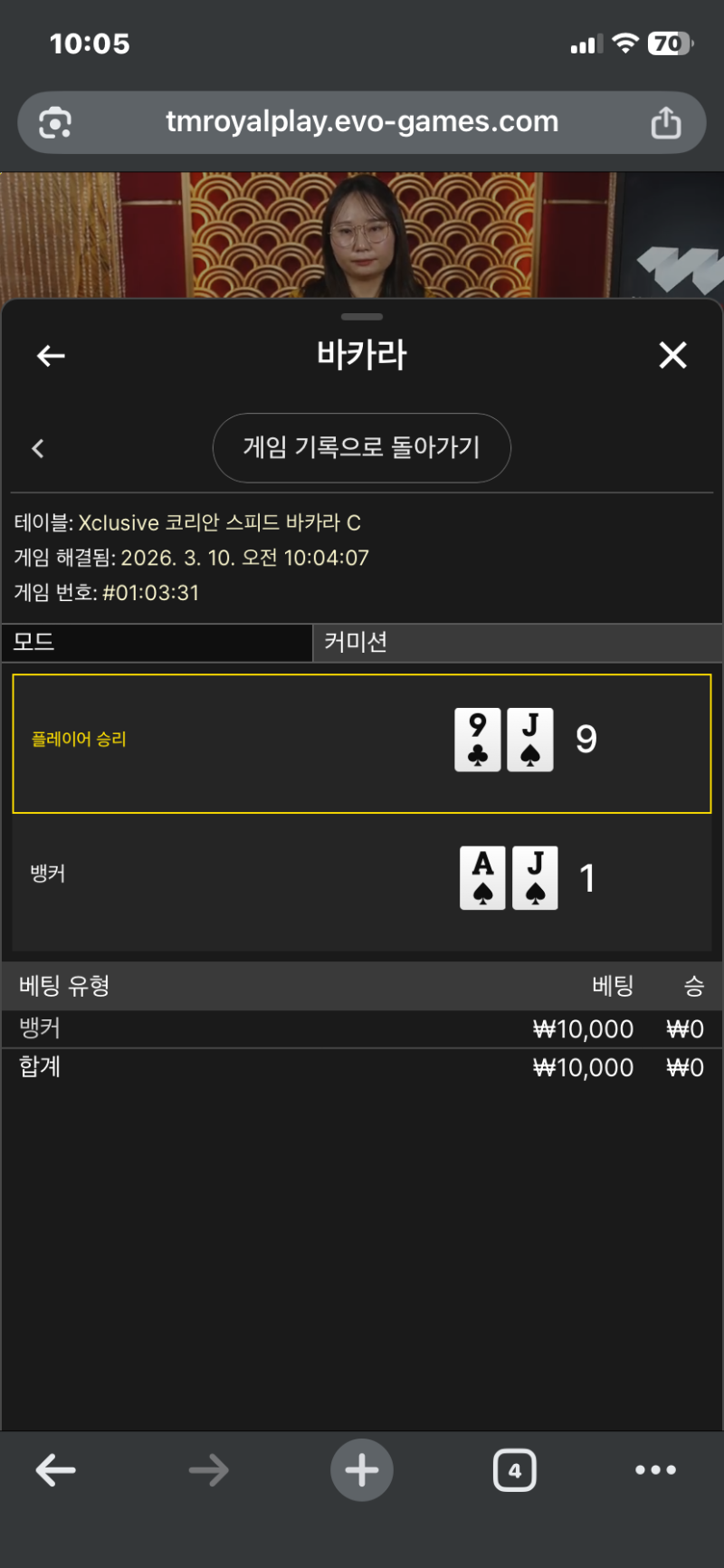The image size is (724, 1568).
Task: Tap the back arrow beside 바카라 title
Action: point(51,356)
